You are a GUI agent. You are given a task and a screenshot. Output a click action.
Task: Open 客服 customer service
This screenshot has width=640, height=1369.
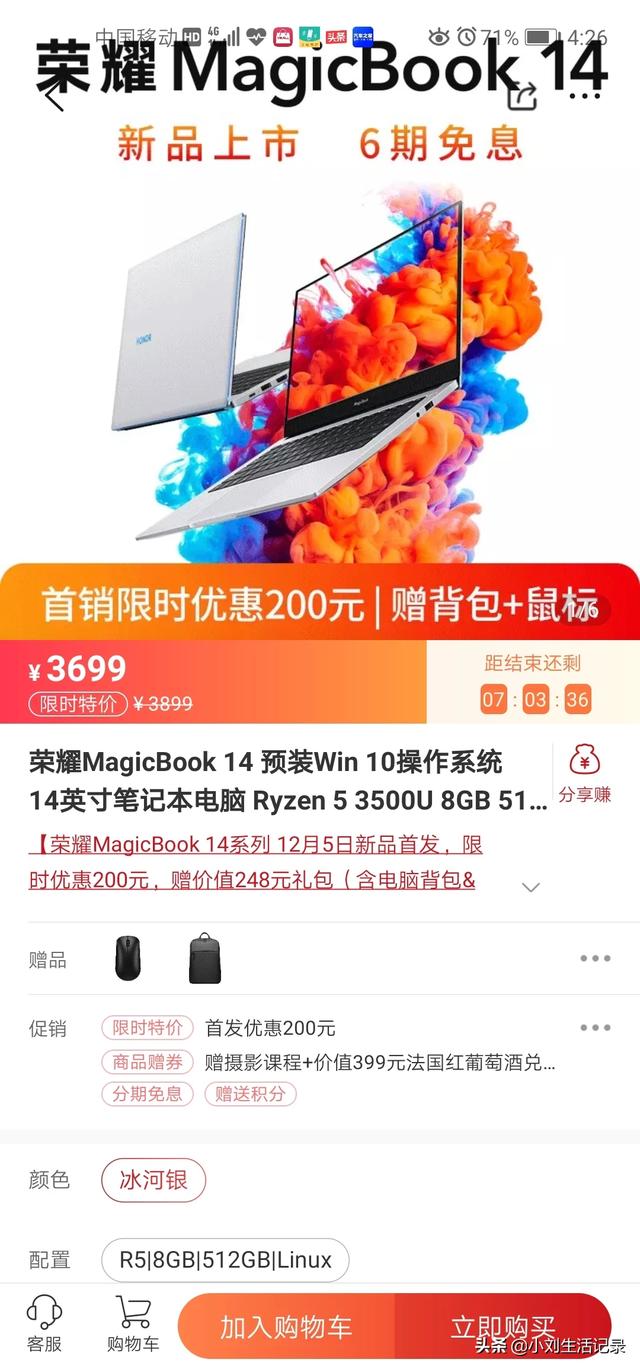point(44,1325)
